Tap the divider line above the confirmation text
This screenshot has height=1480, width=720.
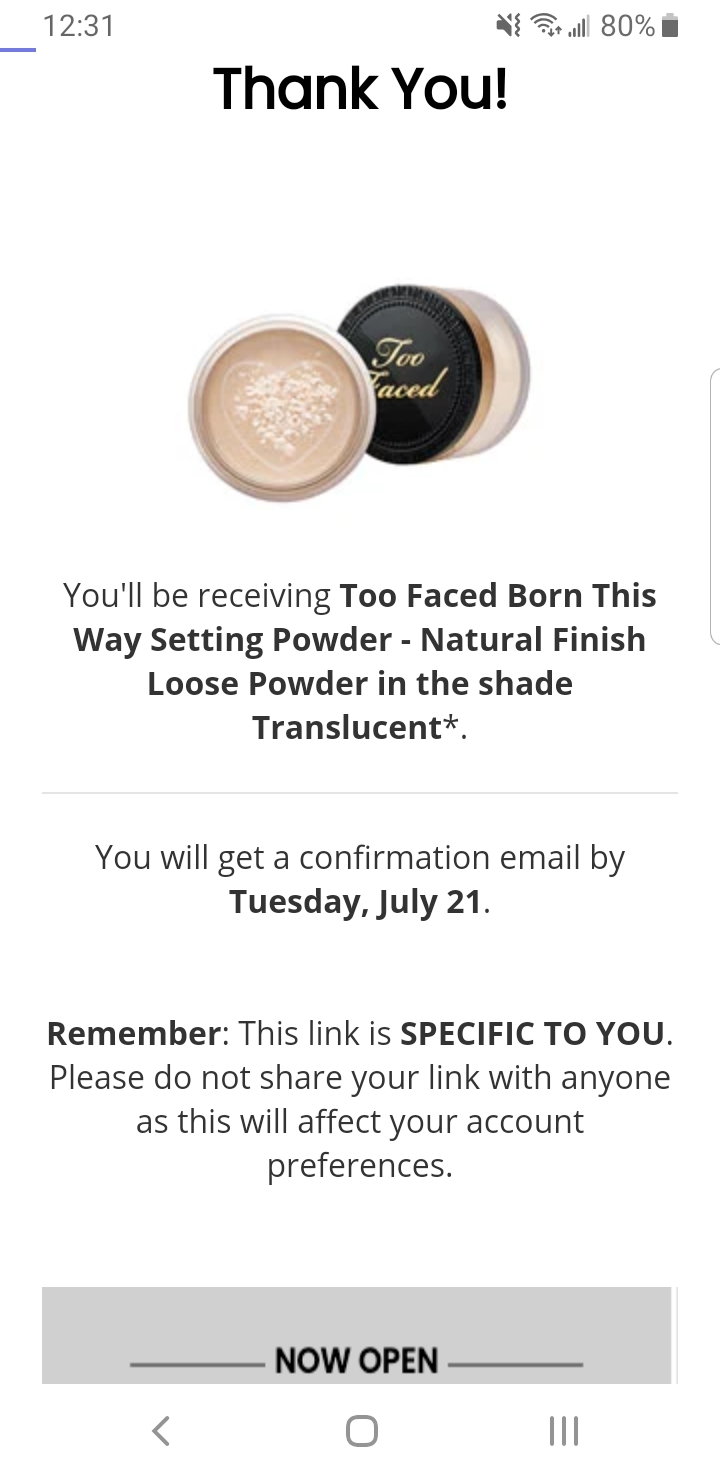[x=360, y=793]
